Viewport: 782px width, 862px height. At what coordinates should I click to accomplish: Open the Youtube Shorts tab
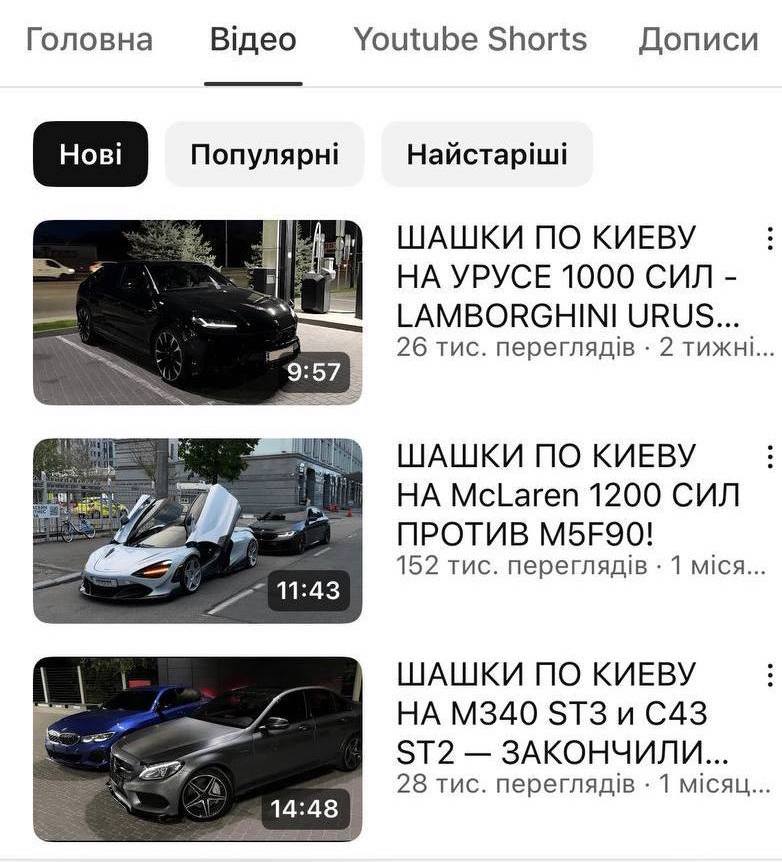pyautogui.click(x=470, y=40)
